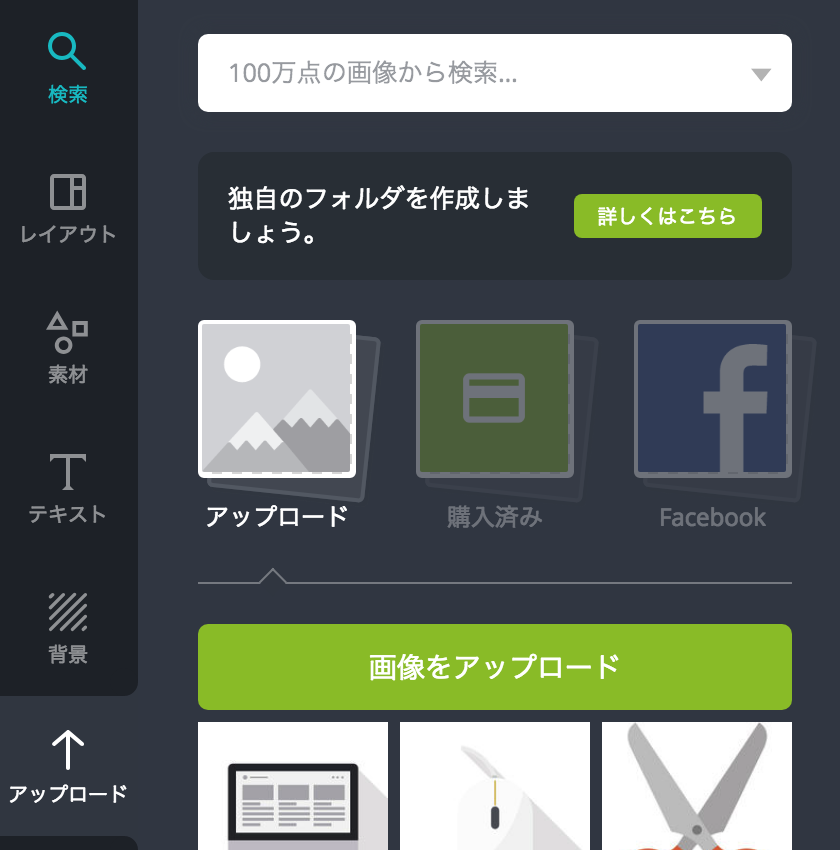Switch to the 素材 tab

(x=68, y=348)
